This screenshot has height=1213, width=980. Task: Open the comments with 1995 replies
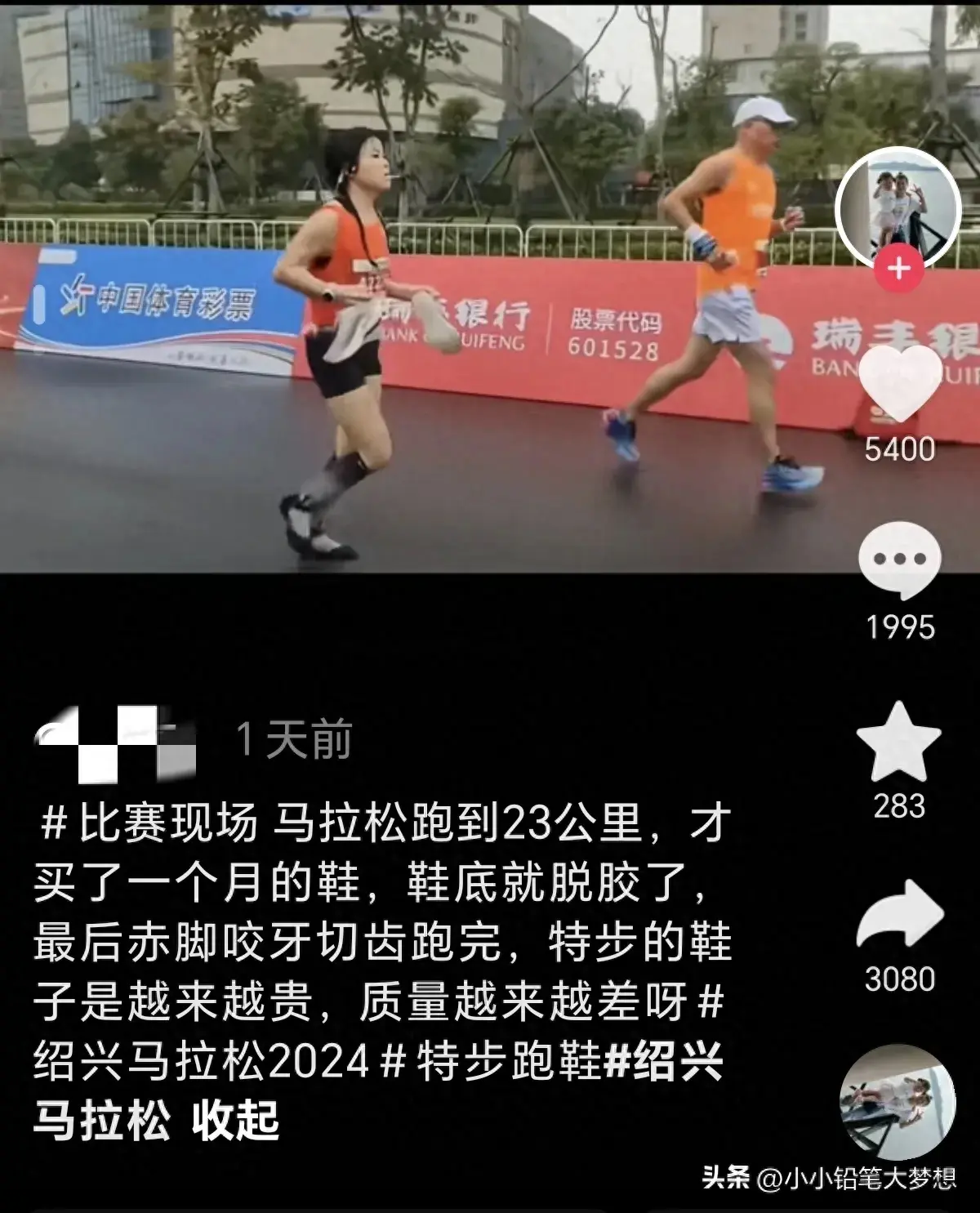[899, 562]
